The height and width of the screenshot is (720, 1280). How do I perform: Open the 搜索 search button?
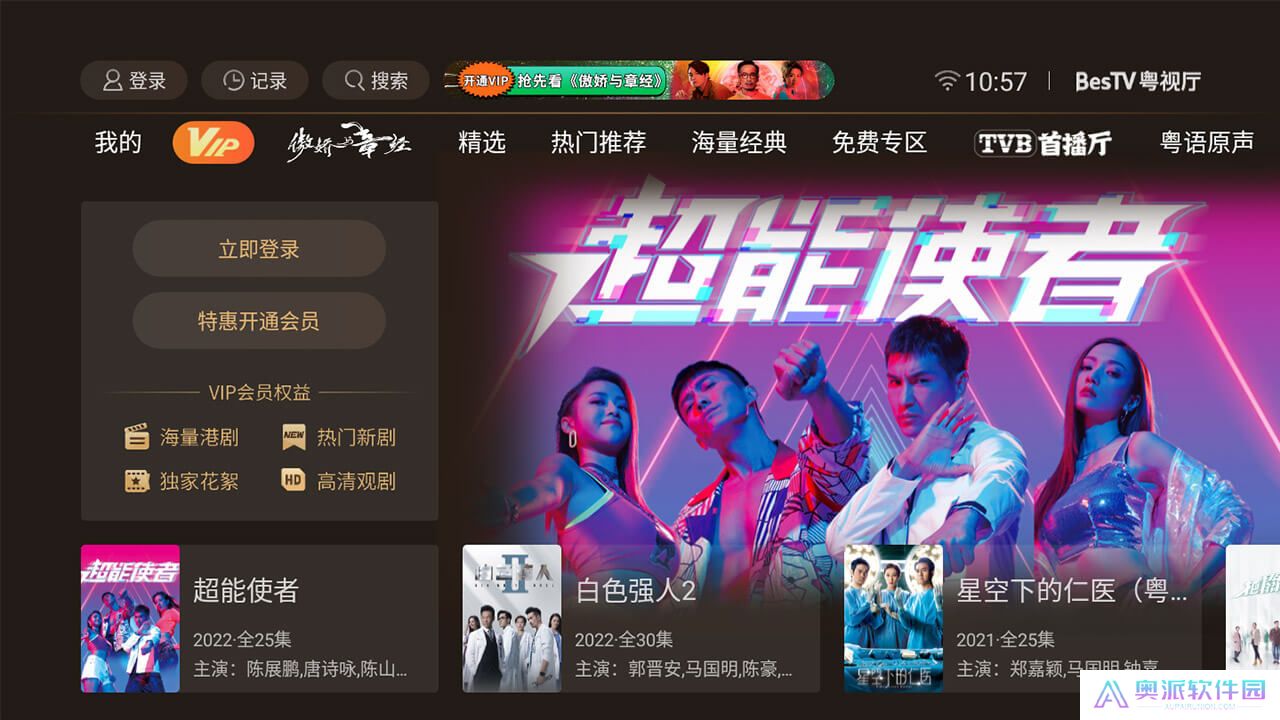click(x=376, y=81)
